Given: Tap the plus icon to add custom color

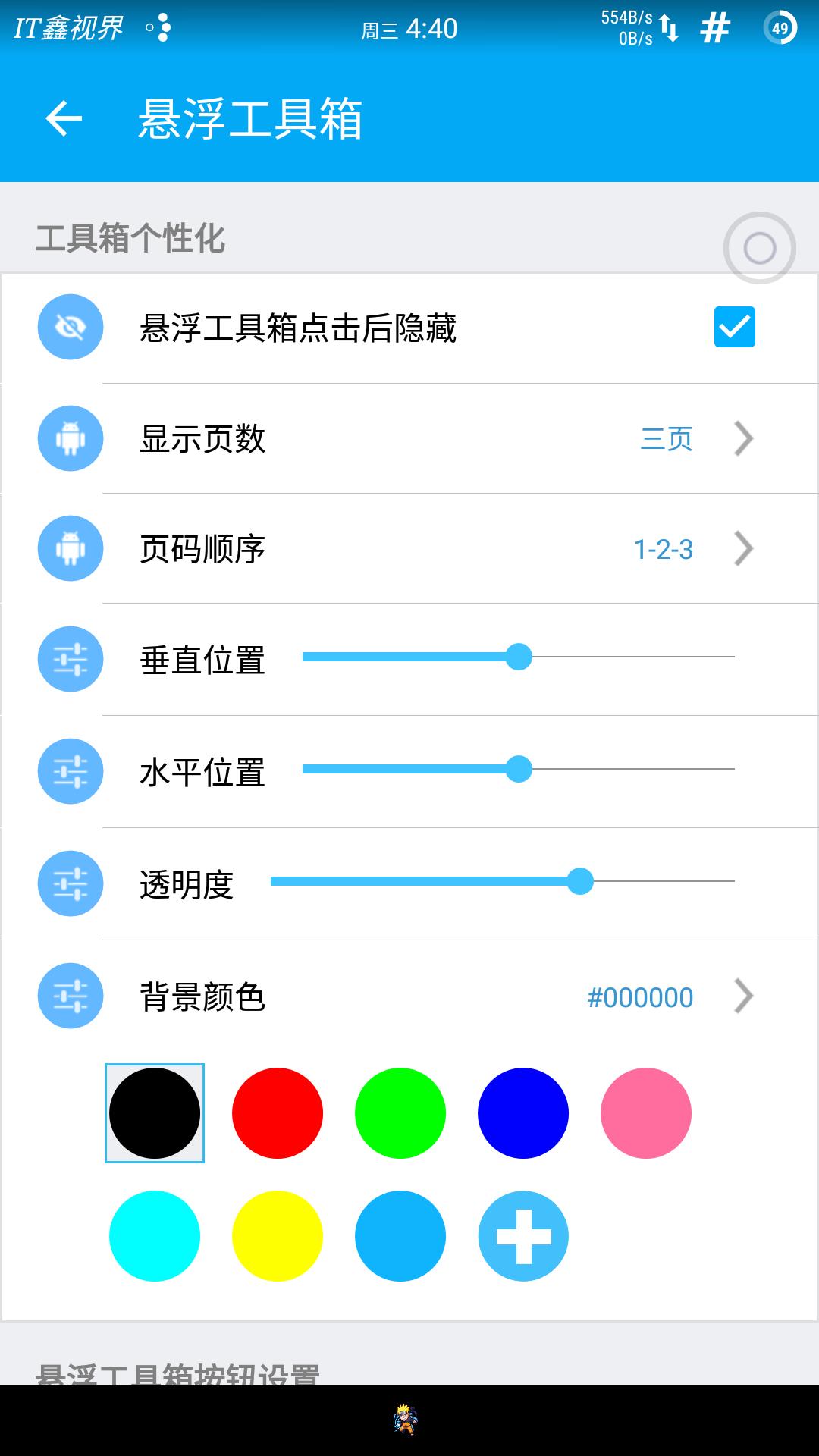Looking at the screenshot, I should click(522, 1235).
